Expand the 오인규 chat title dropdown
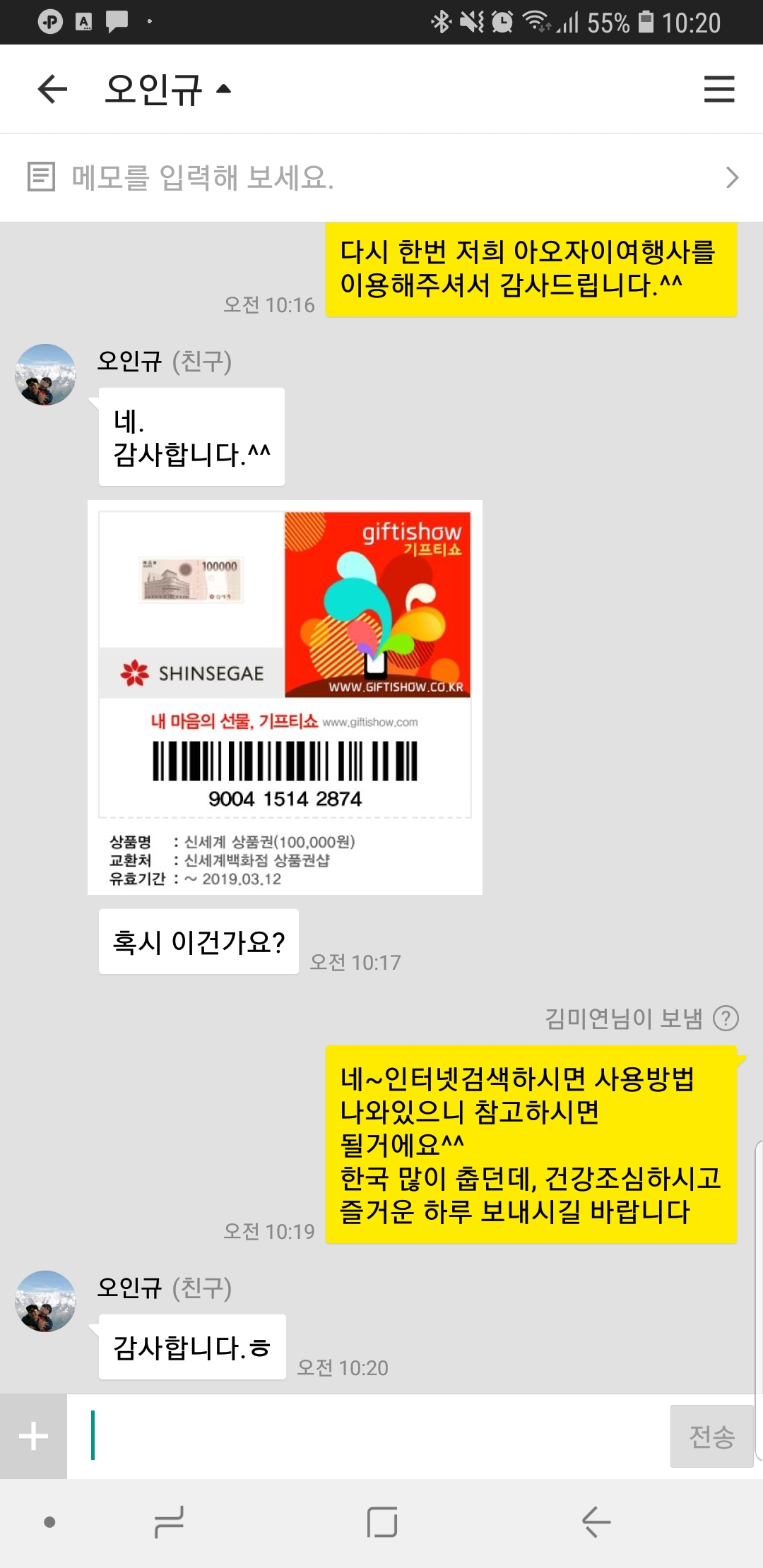Image resolution: width=763 pixels, height=1568 pixels. (x=167, y=89)
